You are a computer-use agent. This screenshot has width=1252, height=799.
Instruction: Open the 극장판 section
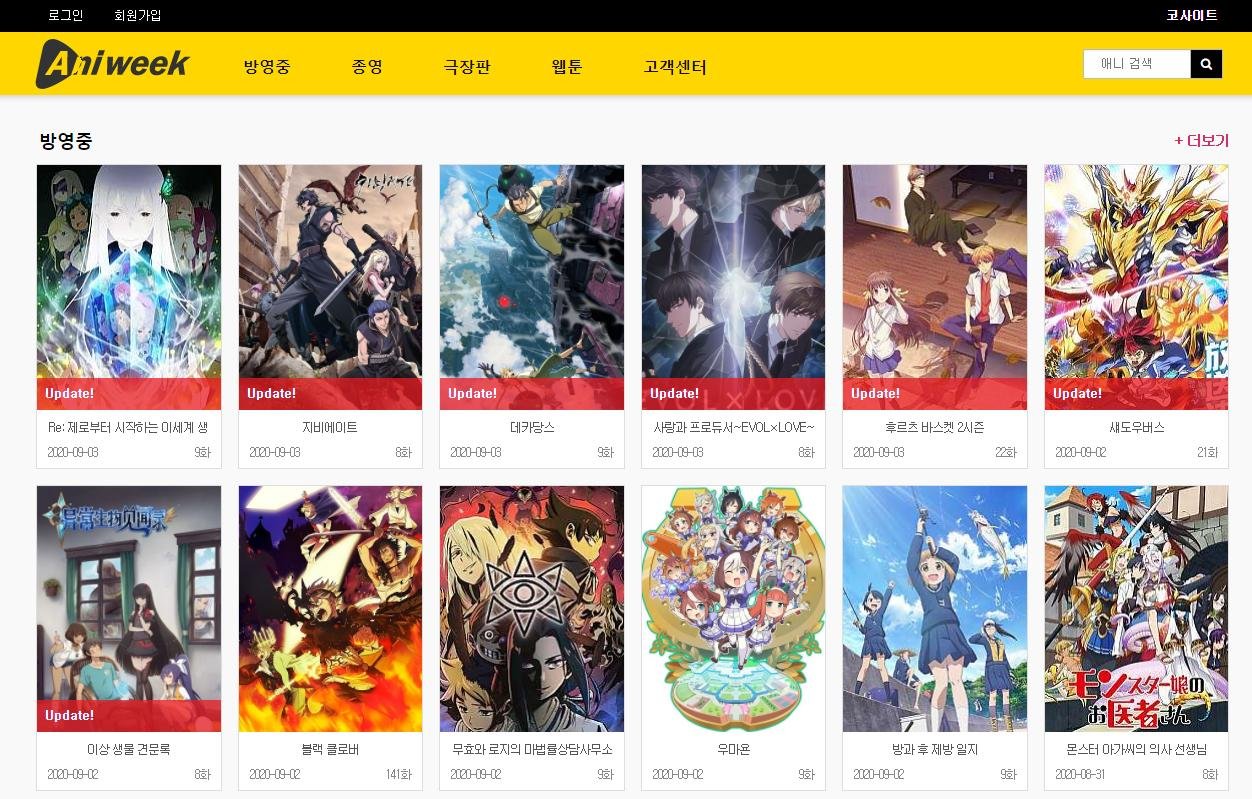point(467,67)
